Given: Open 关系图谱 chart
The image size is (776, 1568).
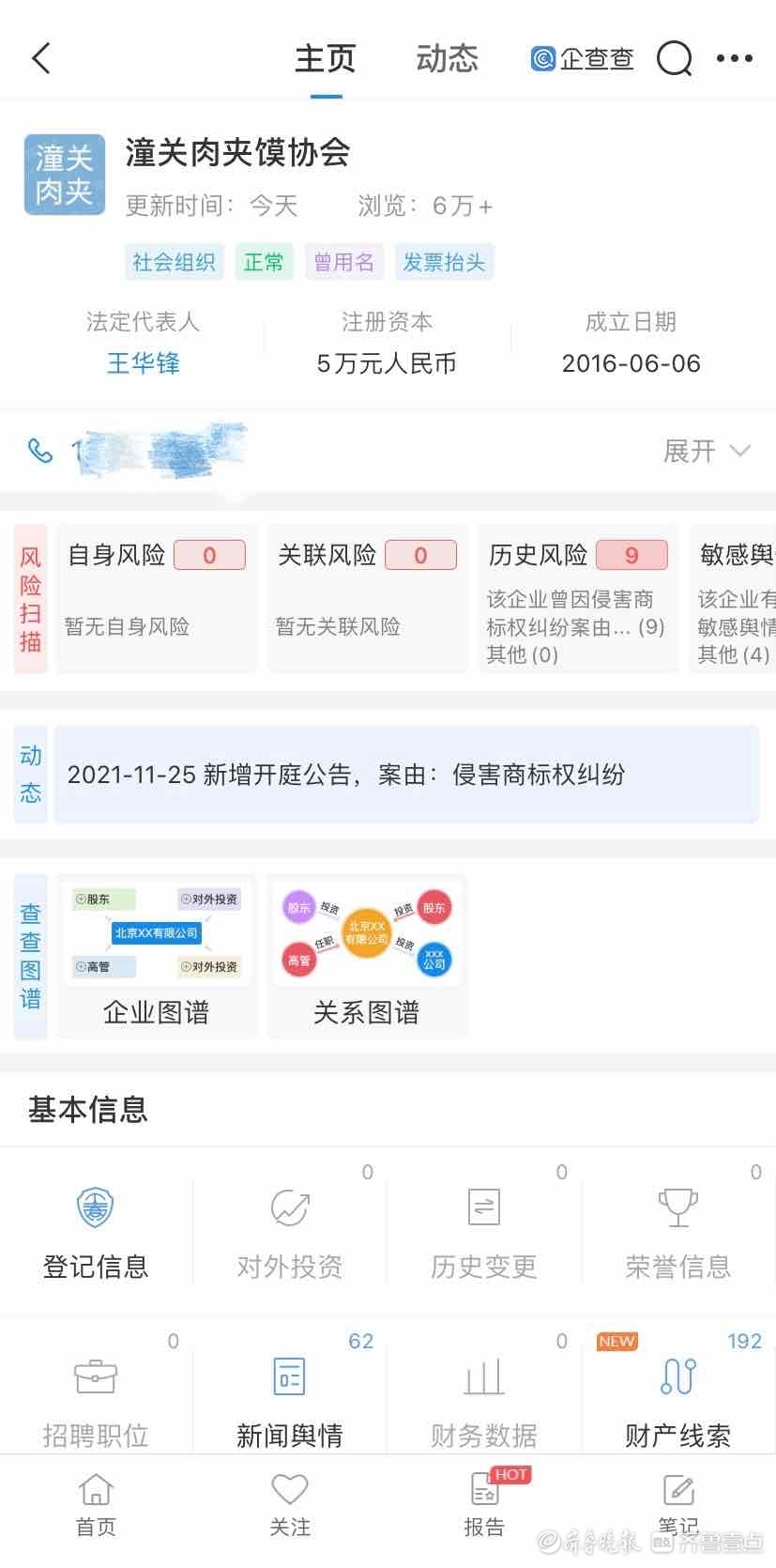Looking at the screenshot, I should (367, 956).
